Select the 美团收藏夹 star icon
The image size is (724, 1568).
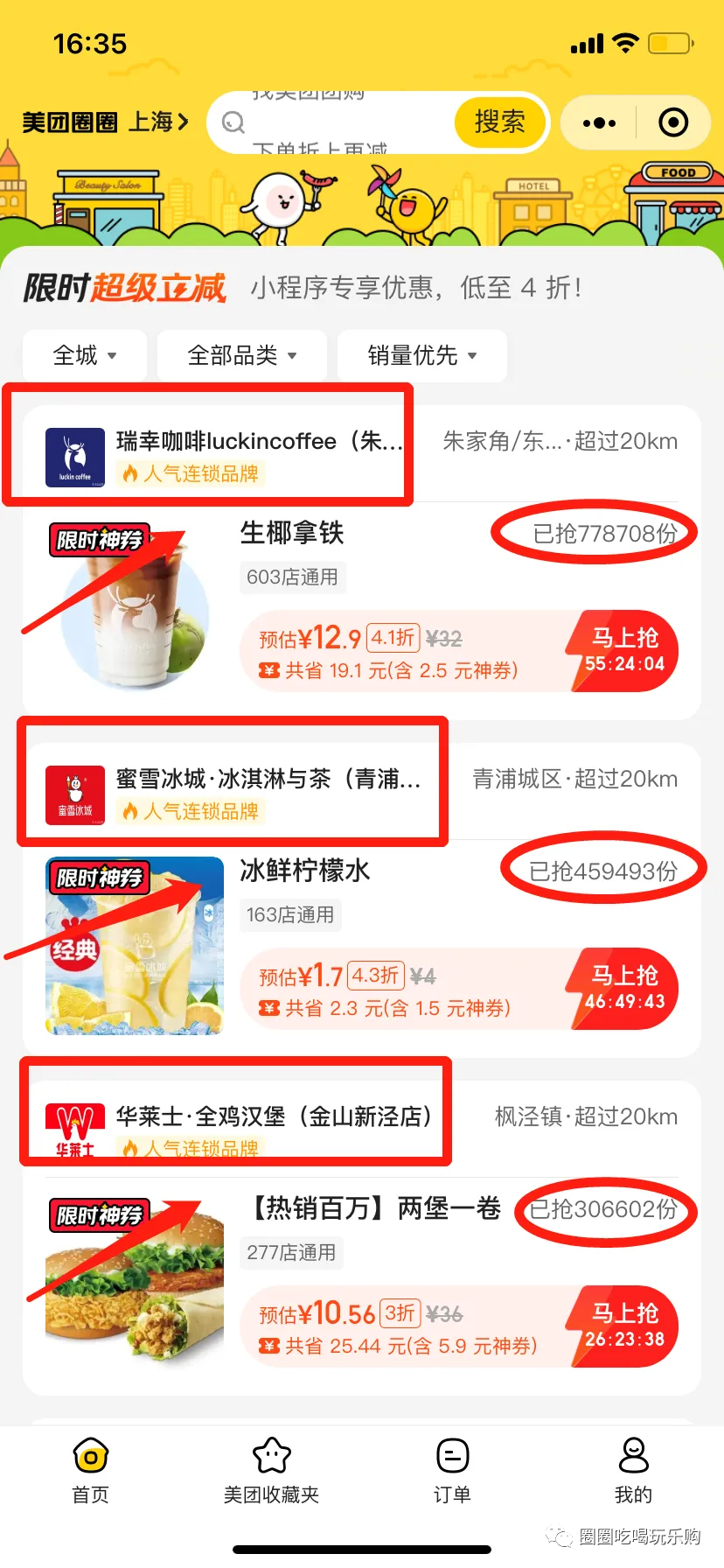click(x=271, y=1457)
